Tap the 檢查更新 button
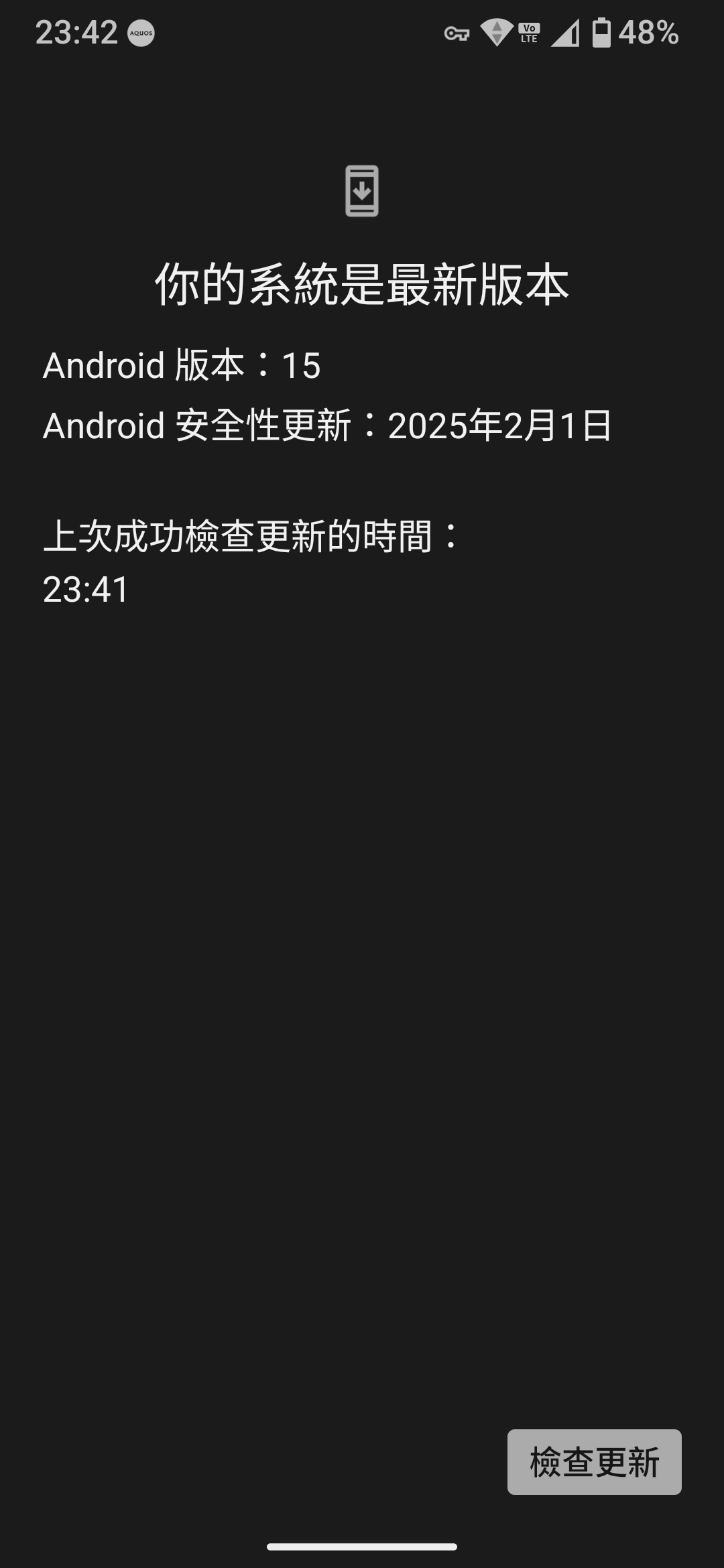 594,1461
